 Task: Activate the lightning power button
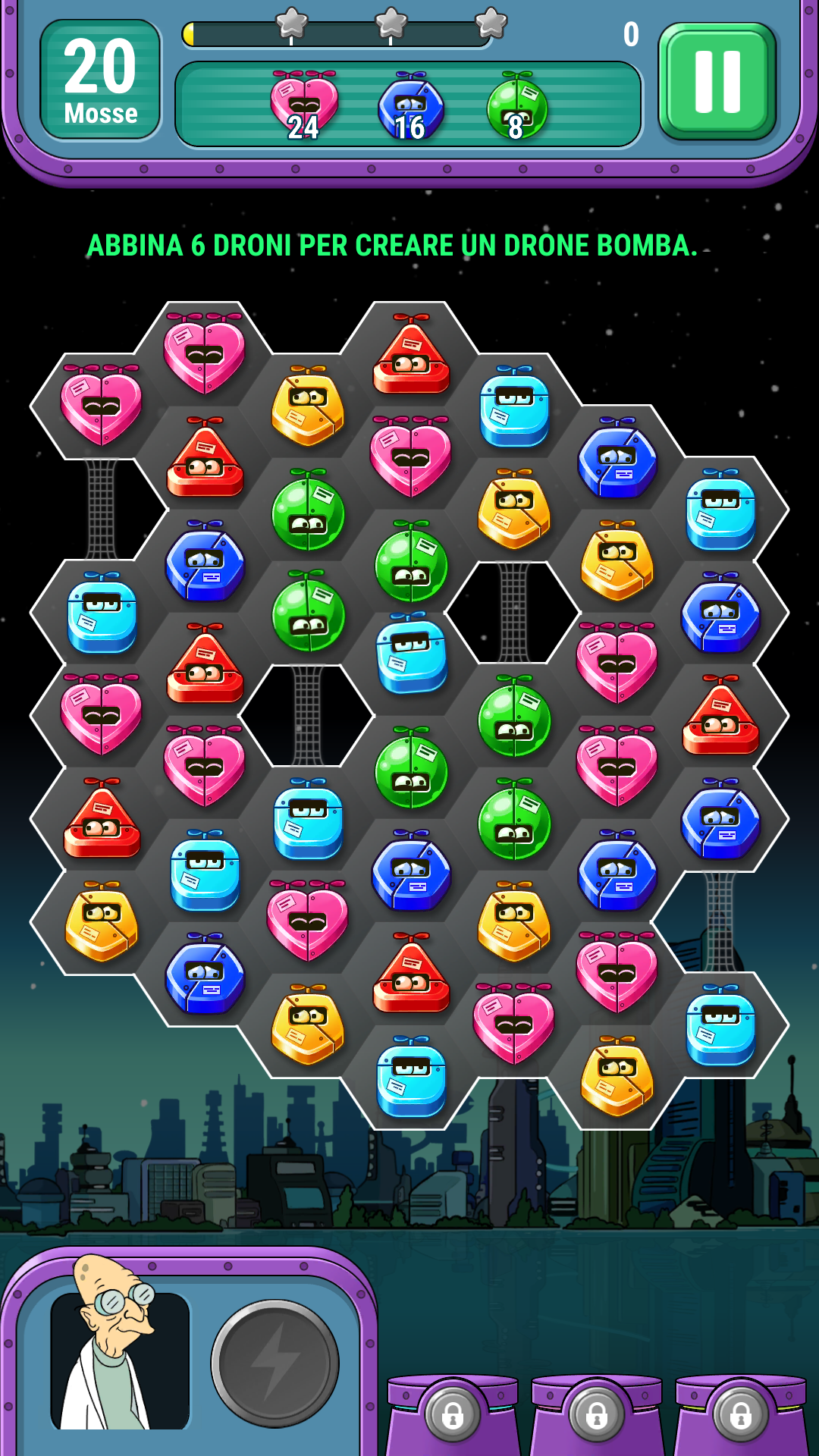point(275,1363)
